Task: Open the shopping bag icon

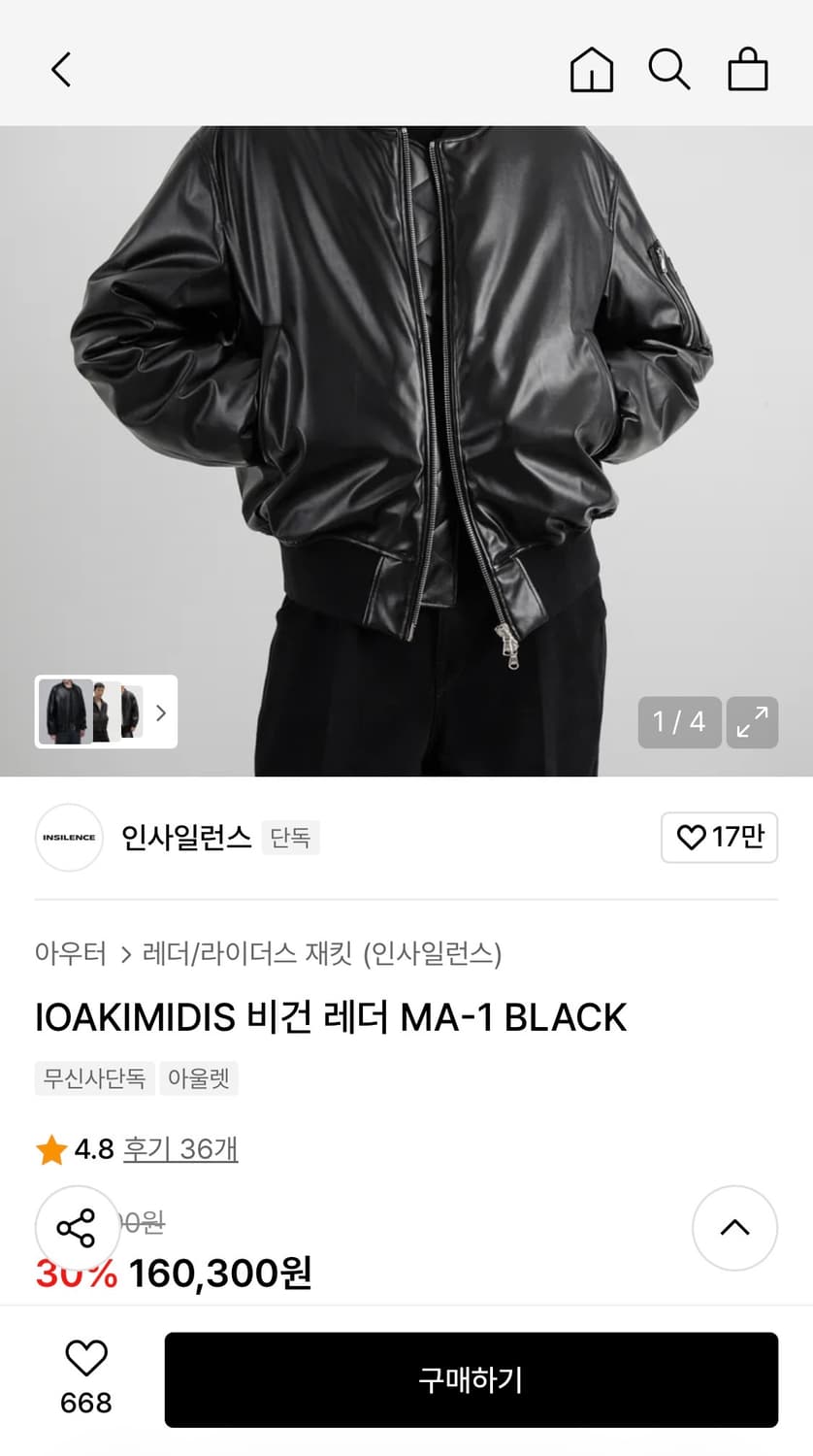Action: coord(747,69)
